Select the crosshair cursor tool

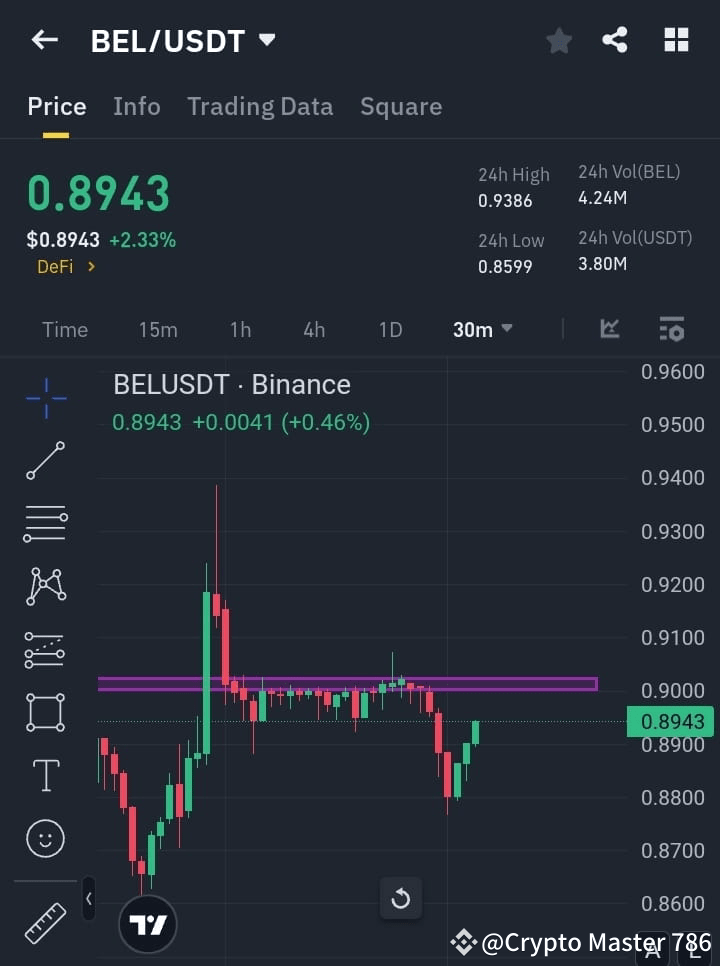pyautogui.click(x=45, y=398)
